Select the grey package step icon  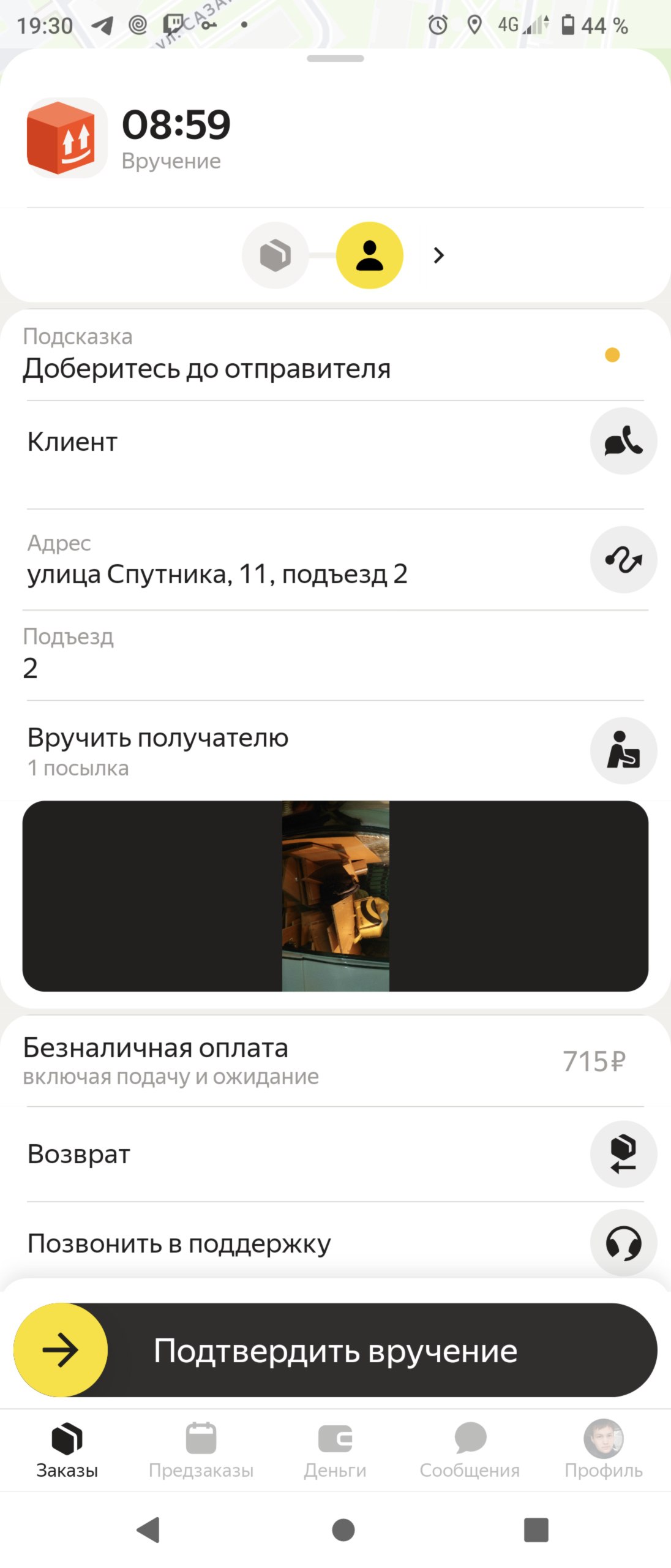click(x=275, y=255)
